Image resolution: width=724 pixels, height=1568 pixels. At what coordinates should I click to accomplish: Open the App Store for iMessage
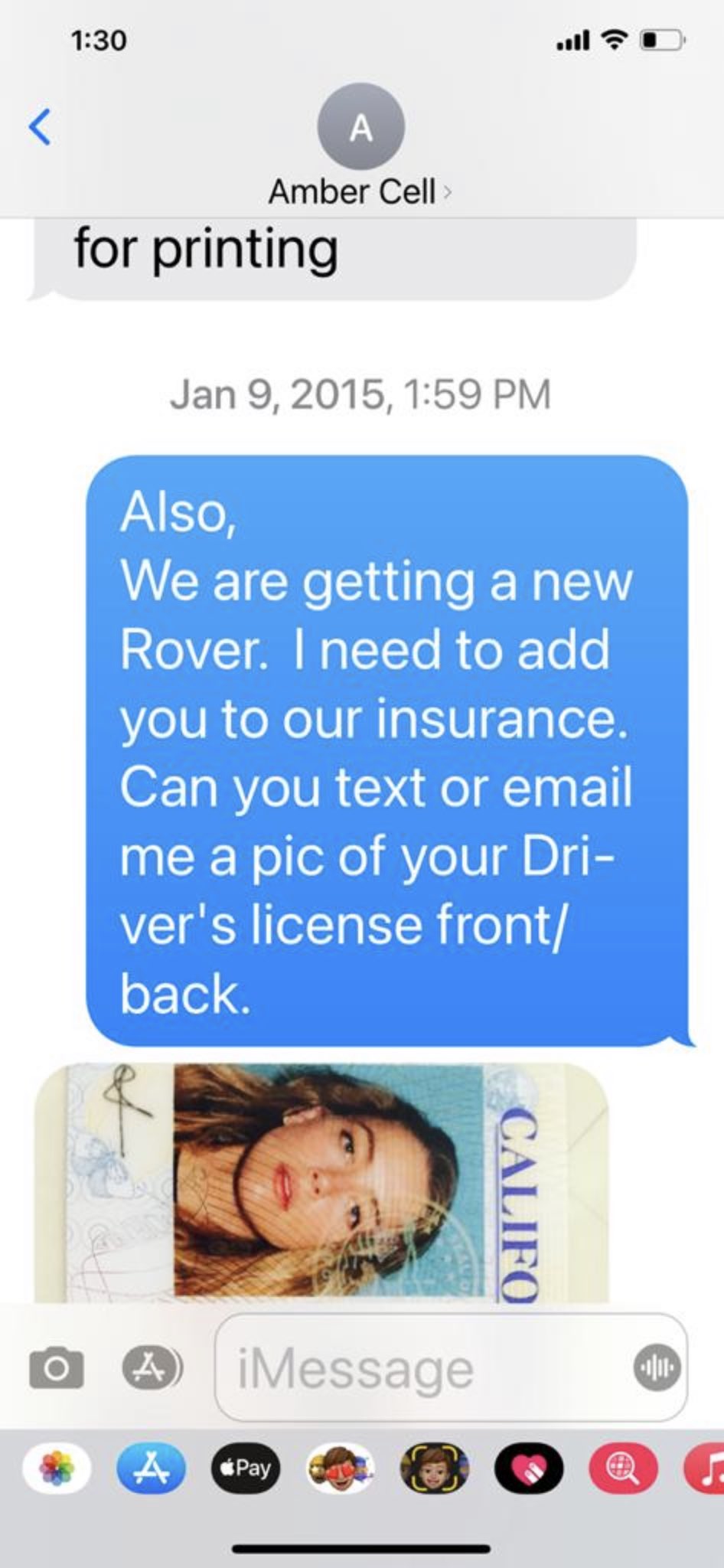click(151, 1468)
